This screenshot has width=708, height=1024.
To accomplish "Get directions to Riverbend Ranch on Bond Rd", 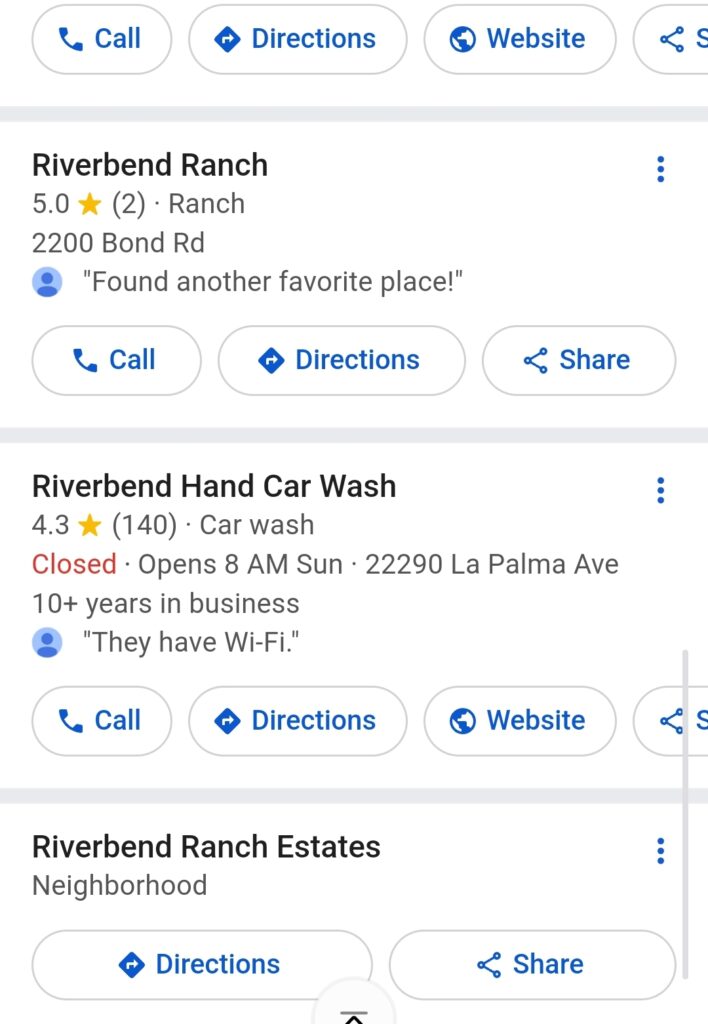I will (341, 360).
